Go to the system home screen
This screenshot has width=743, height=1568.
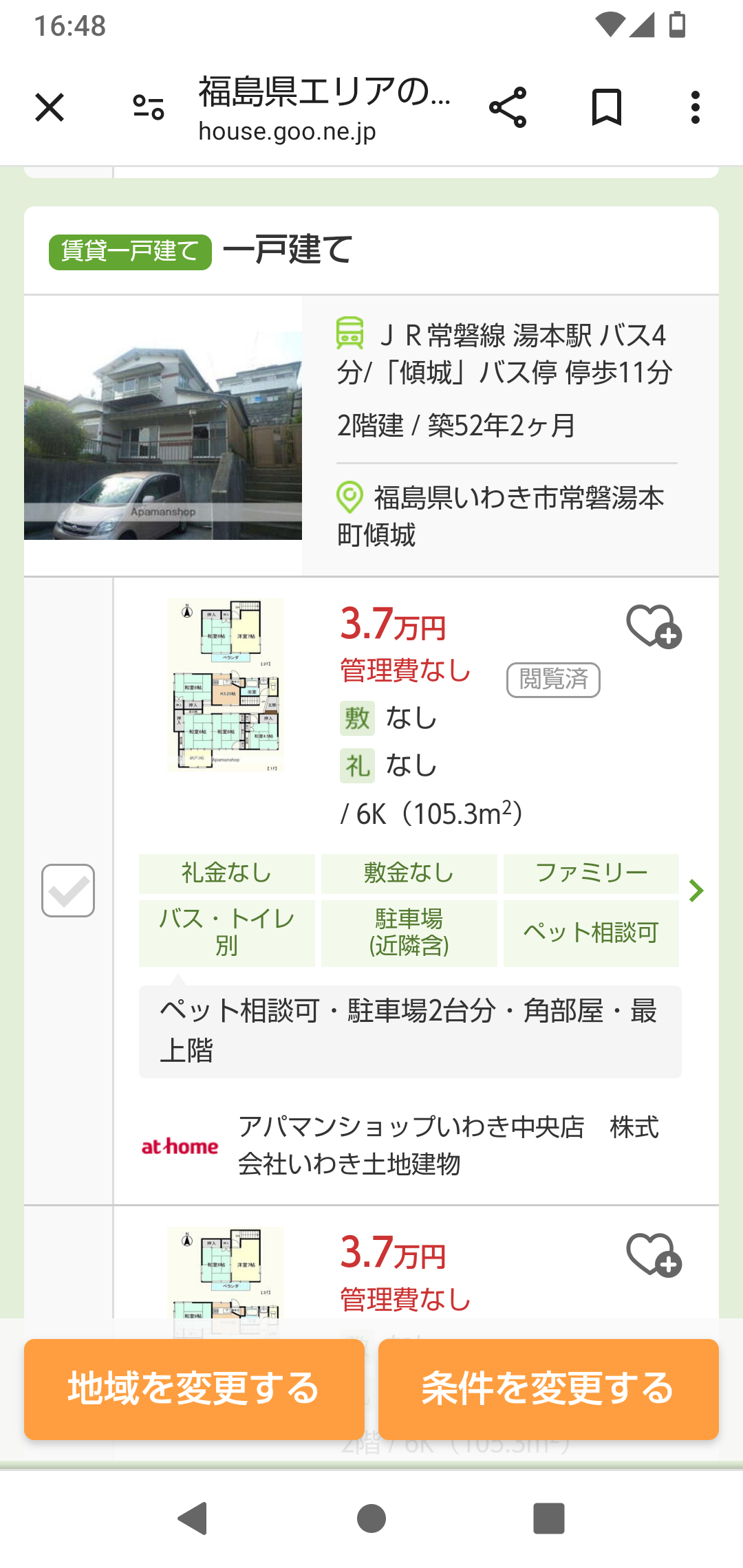[371, 1518]
